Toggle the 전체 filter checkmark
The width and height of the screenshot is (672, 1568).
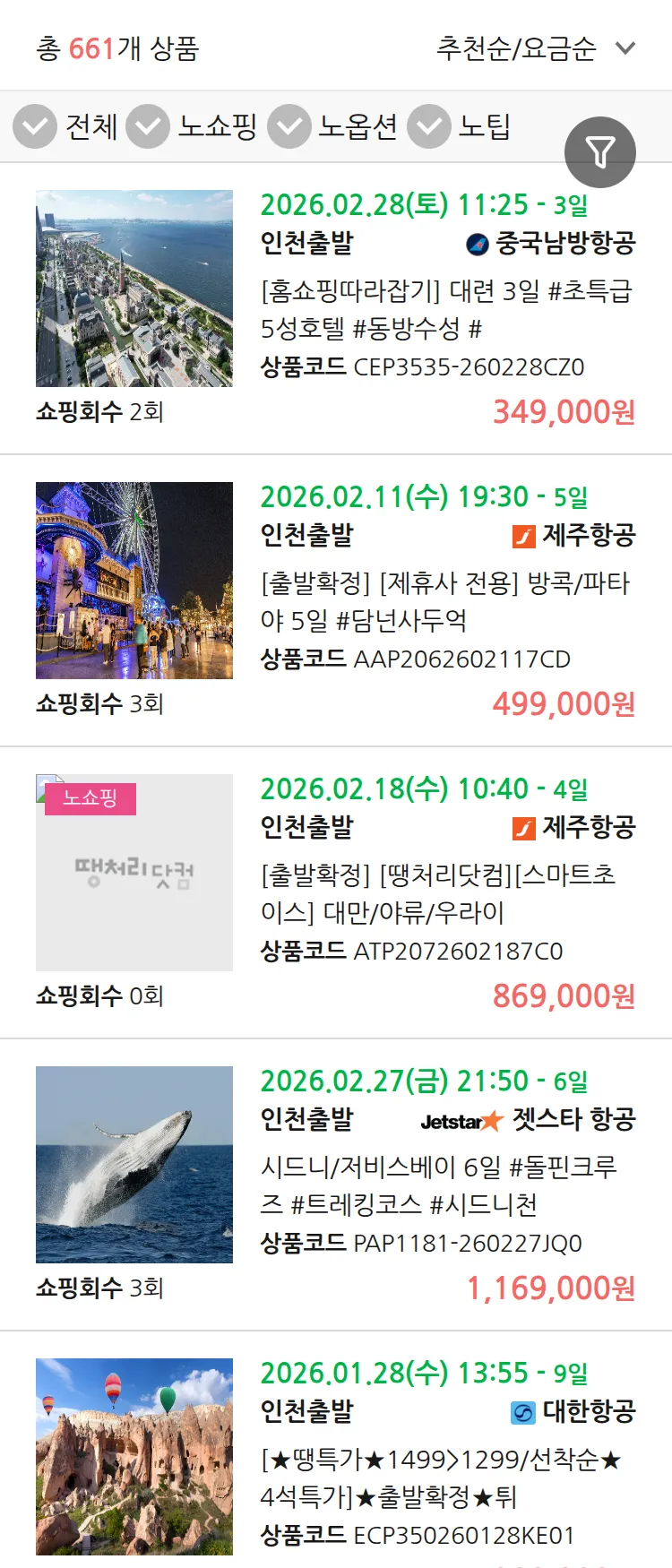[x=34, y=126]
